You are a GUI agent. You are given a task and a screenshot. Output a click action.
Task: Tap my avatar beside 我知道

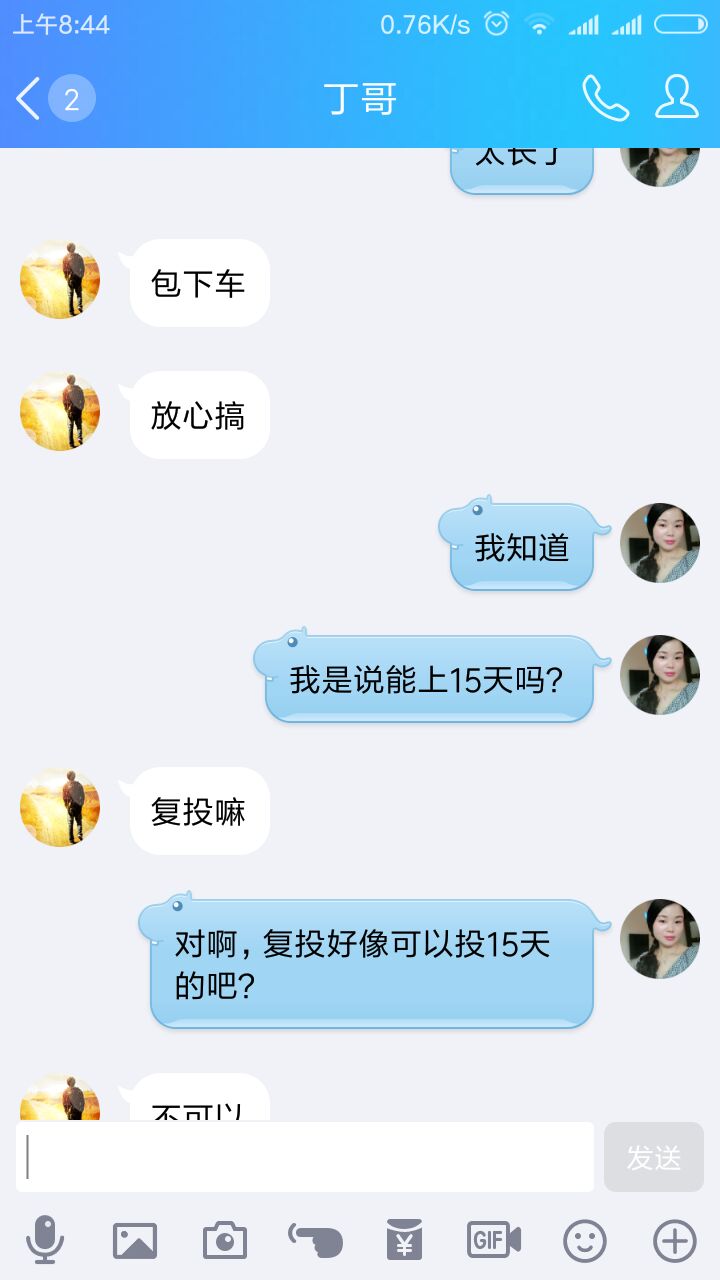click(x=660, y=543)
